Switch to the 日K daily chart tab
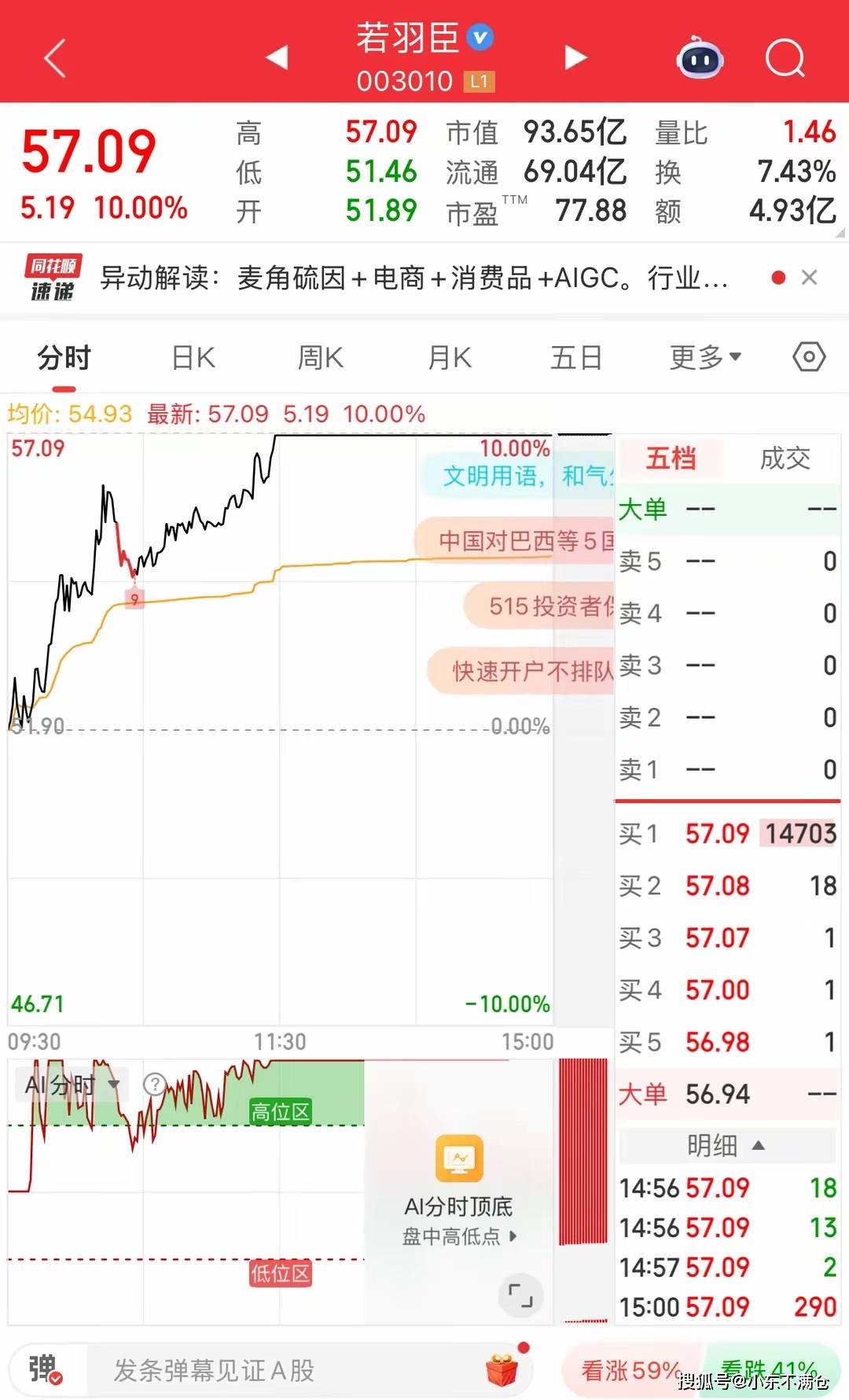Viewport: 849px width, 1400px height. (x=191, y=356)
